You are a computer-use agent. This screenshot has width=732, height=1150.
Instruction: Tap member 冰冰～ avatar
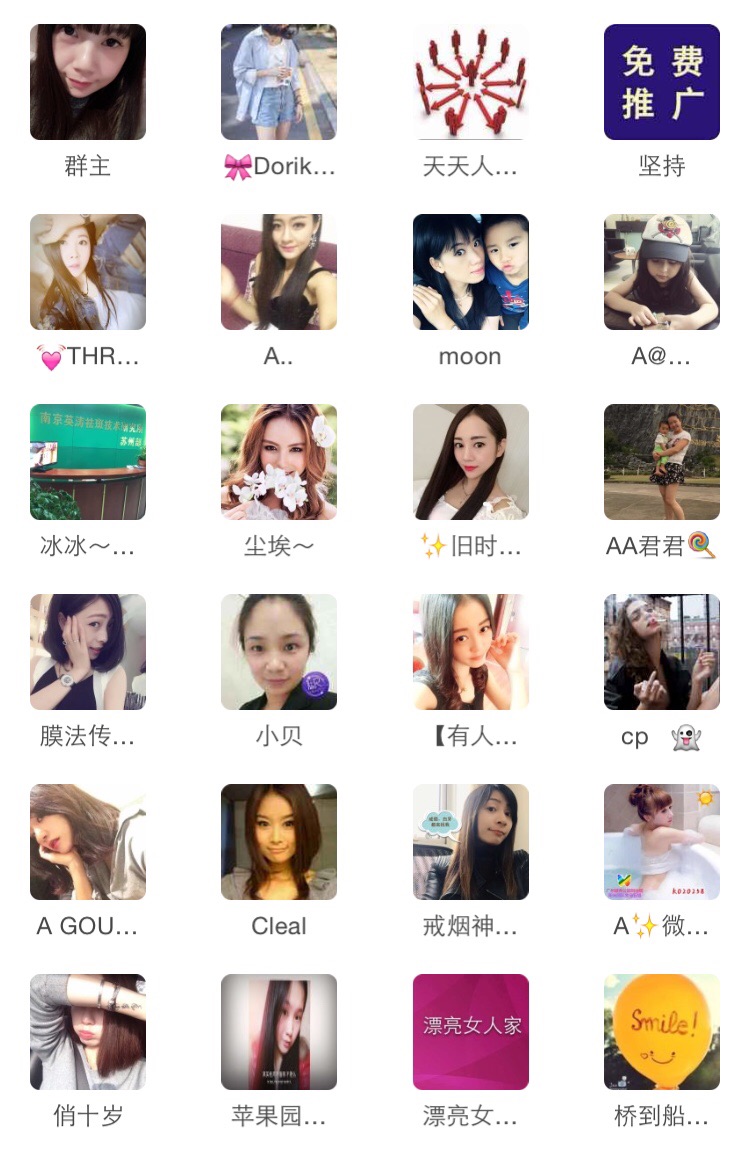88,462
